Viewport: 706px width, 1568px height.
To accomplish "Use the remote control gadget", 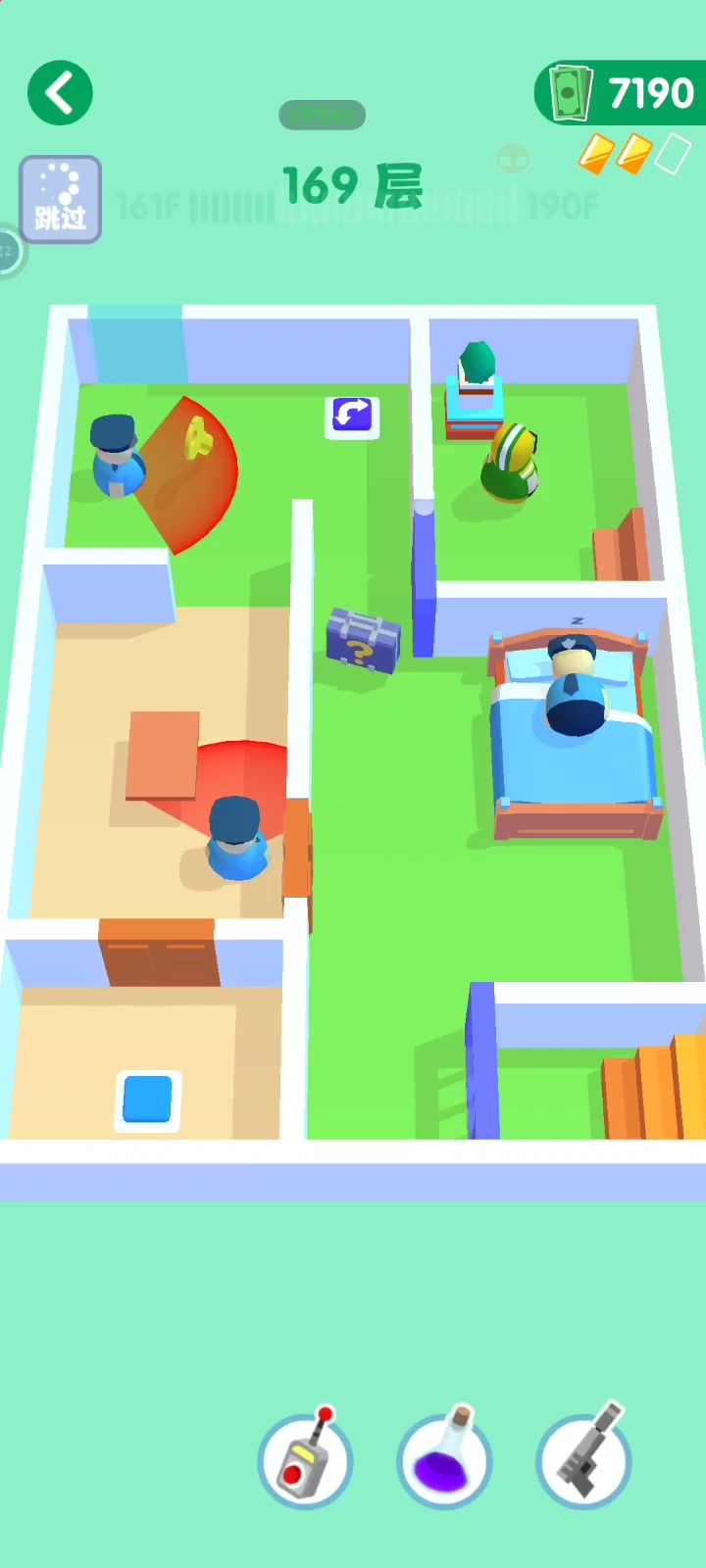I will point(305,1460).
